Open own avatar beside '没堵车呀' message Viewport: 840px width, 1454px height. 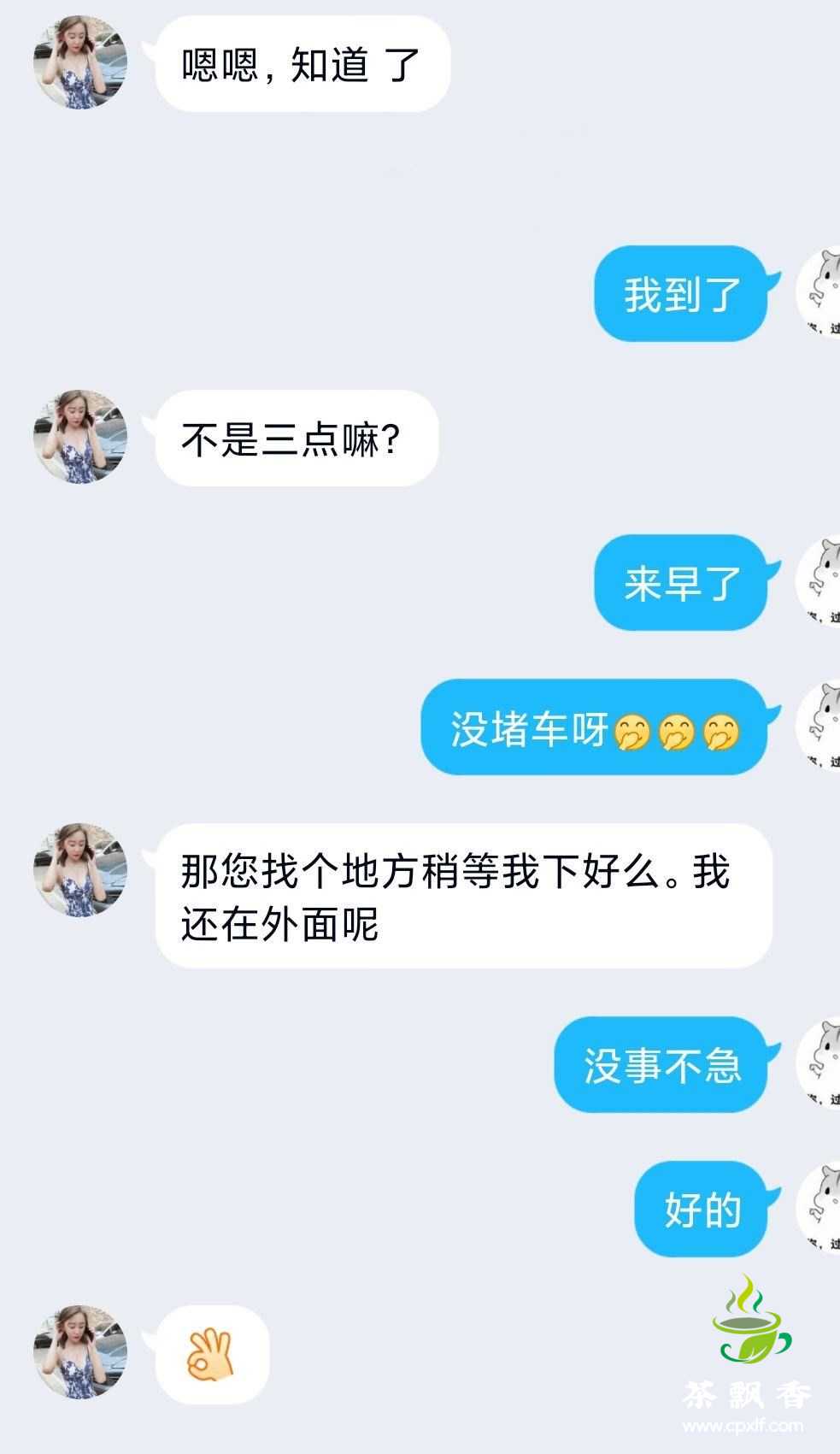pos(821,726)
